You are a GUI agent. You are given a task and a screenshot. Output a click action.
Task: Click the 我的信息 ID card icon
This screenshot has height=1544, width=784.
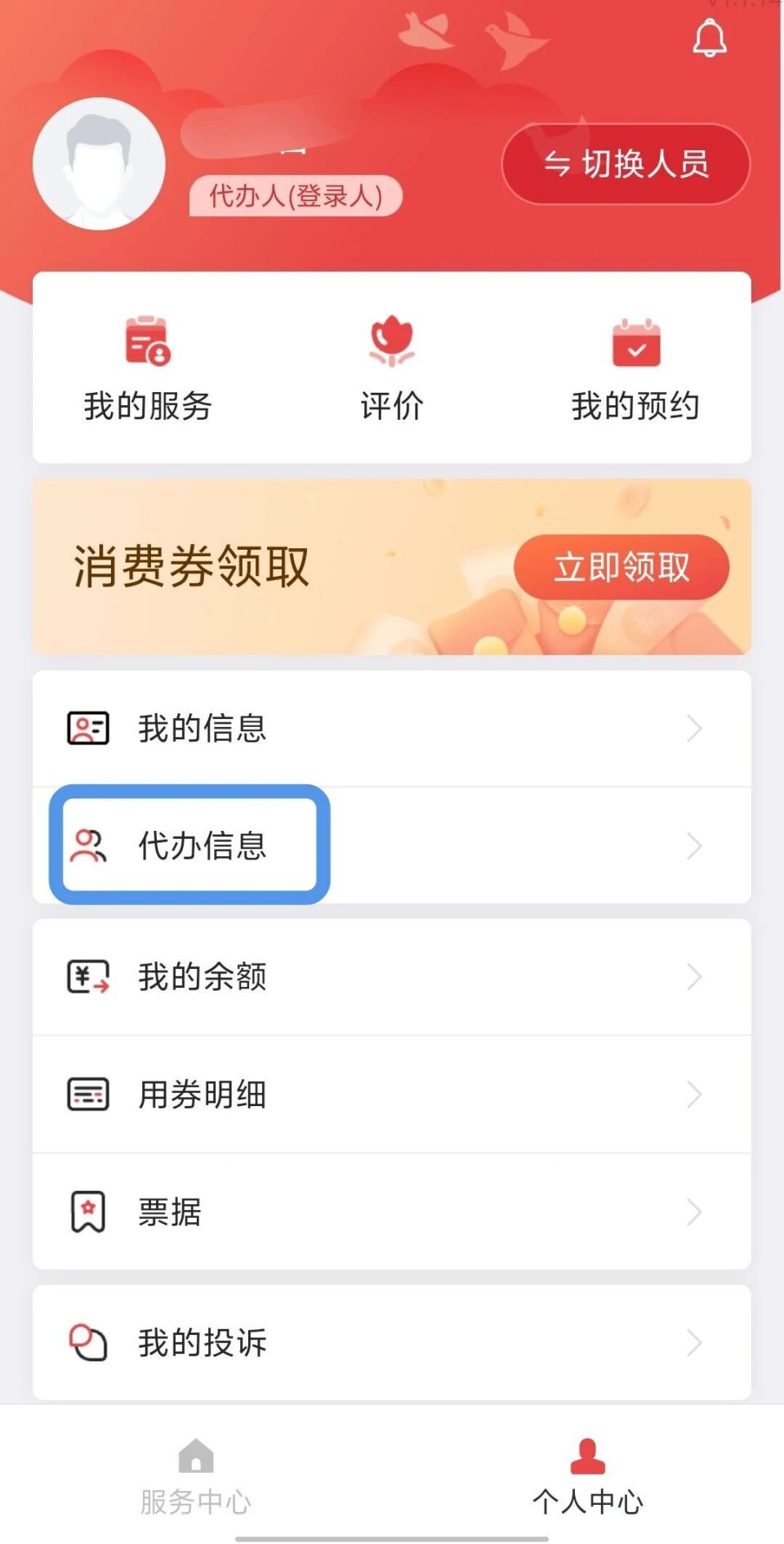87,728
